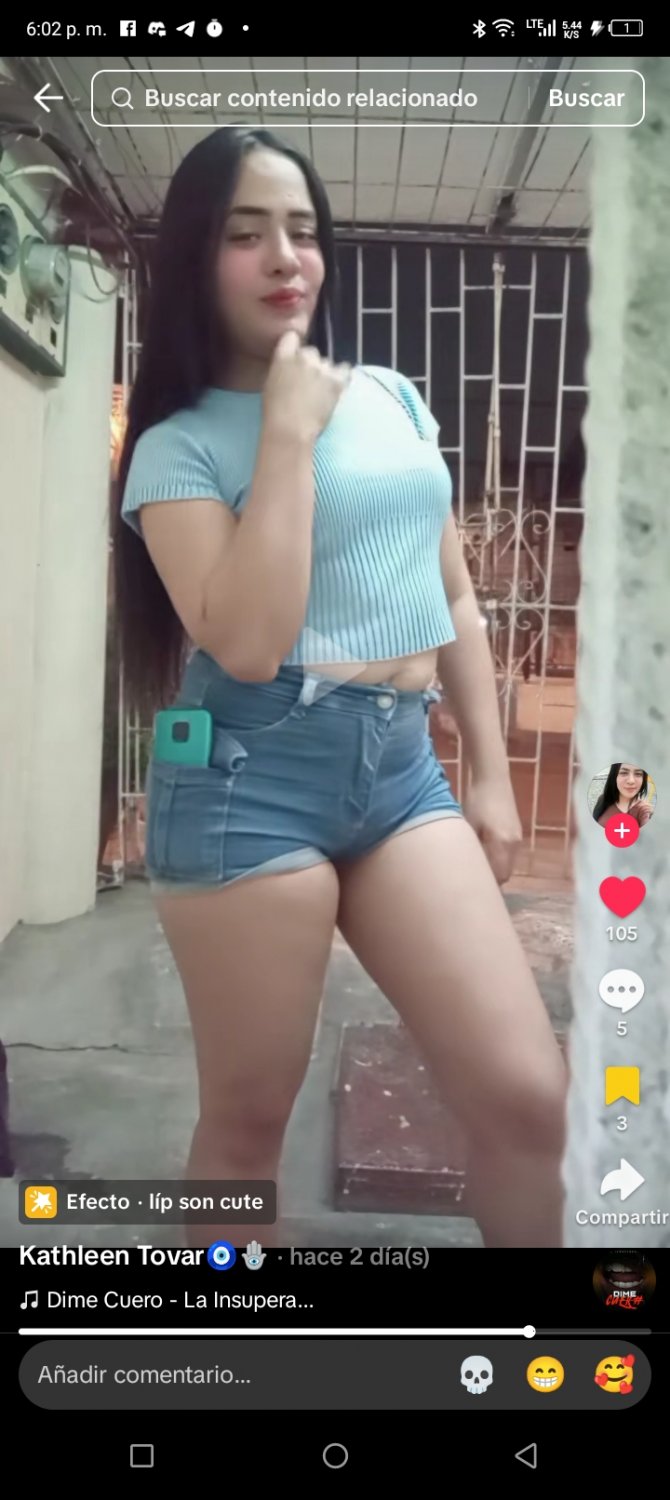Open the Kathleen Tovar profile name
The height and width of the screenshot is (1500, 670).
pyautogui.click(x=112, y=1256)
